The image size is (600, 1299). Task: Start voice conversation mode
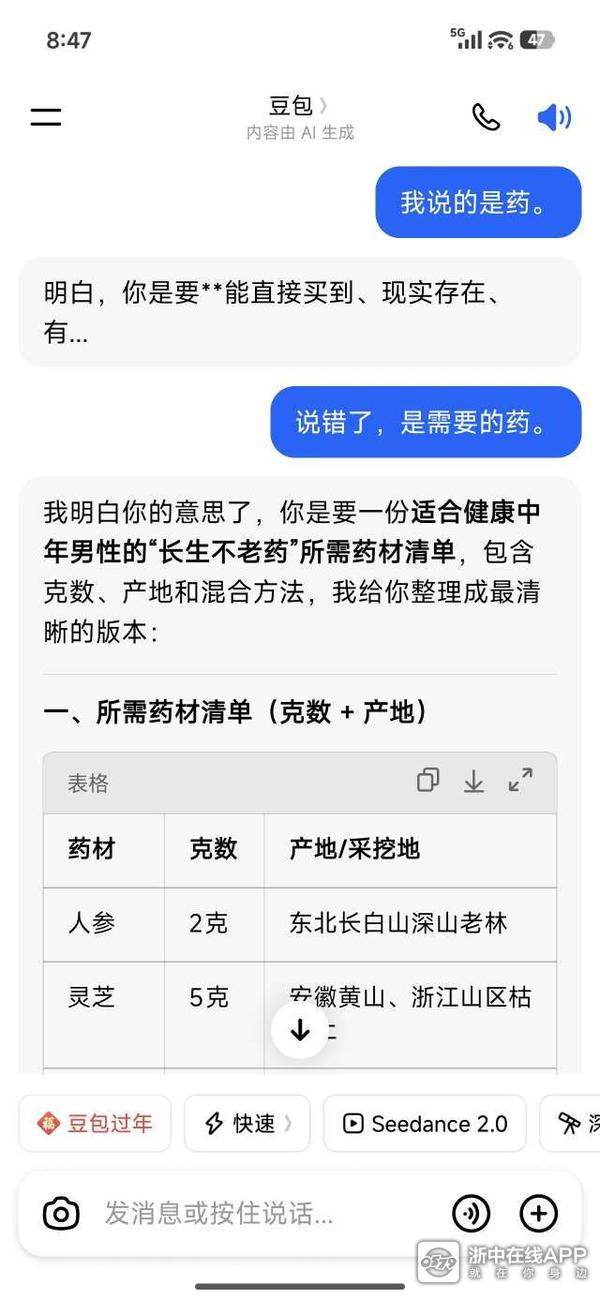[x=471, y=1214]
